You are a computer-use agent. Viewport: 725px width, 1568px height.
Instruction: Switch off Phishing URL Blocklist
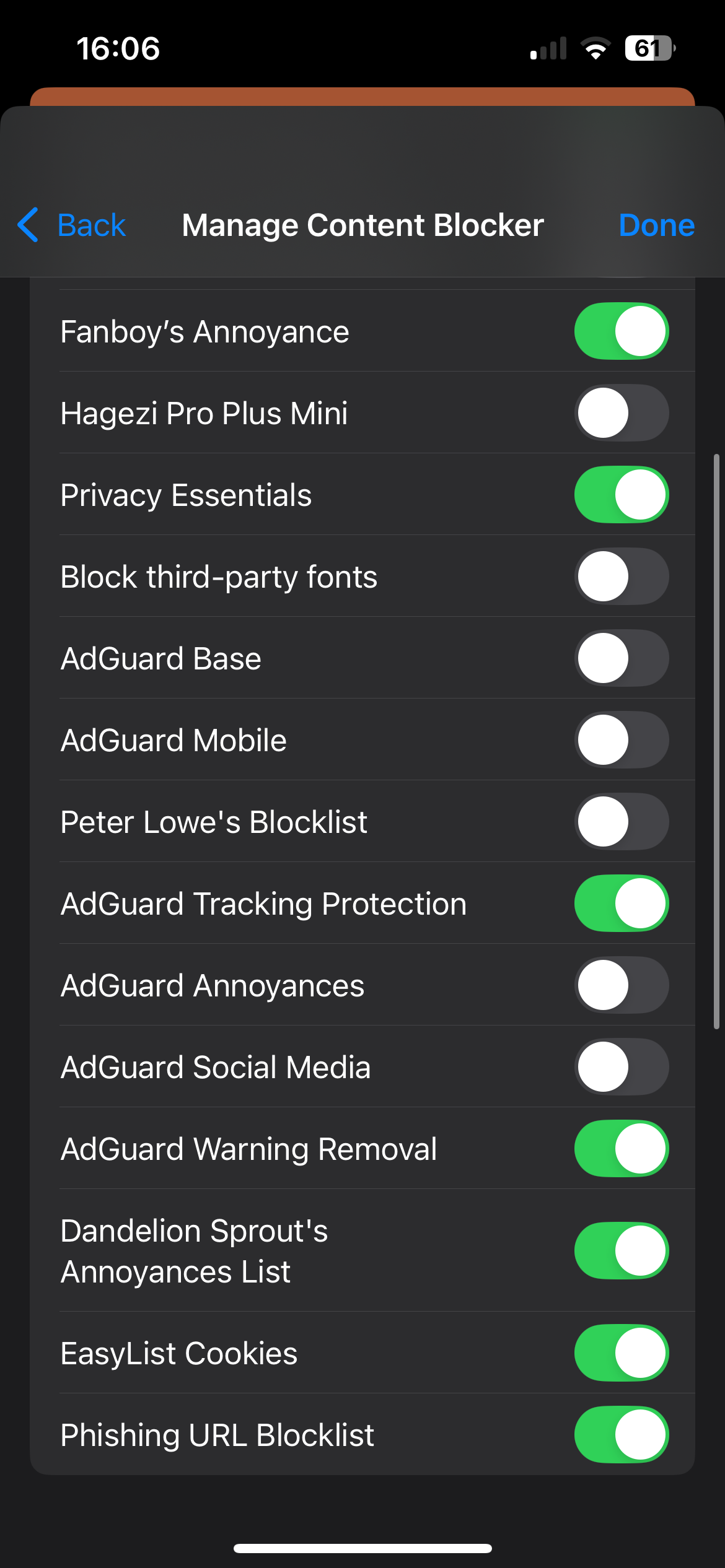click(622, 1435)
